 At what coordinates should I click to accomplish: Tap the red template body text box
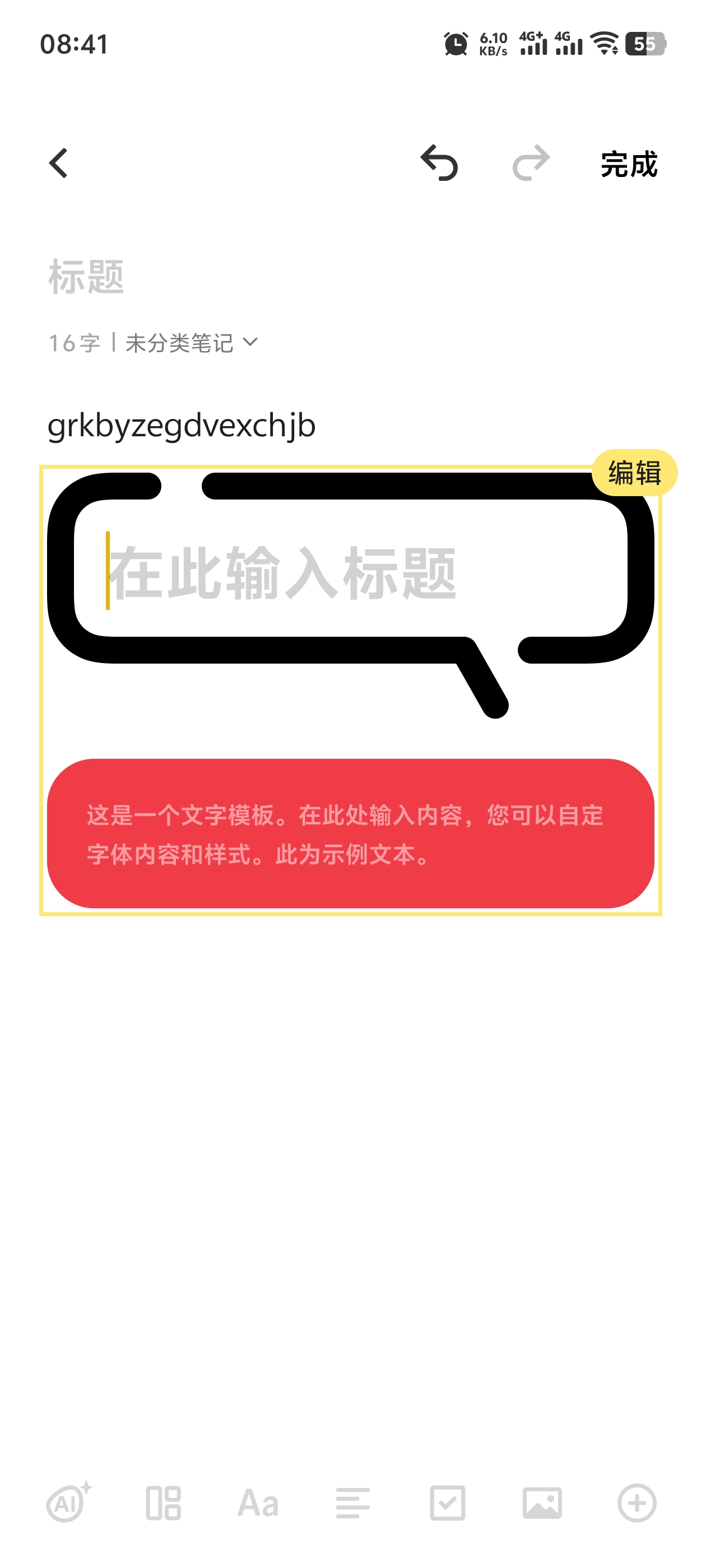[x=350, y=834]
